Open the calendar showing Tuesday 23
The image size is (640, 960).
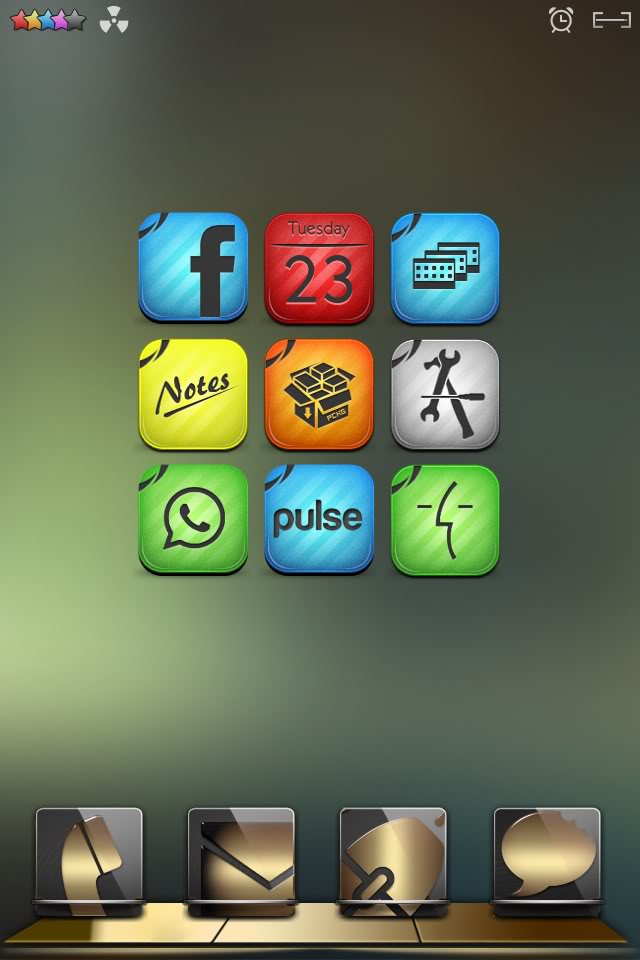[x=319, y=267]
